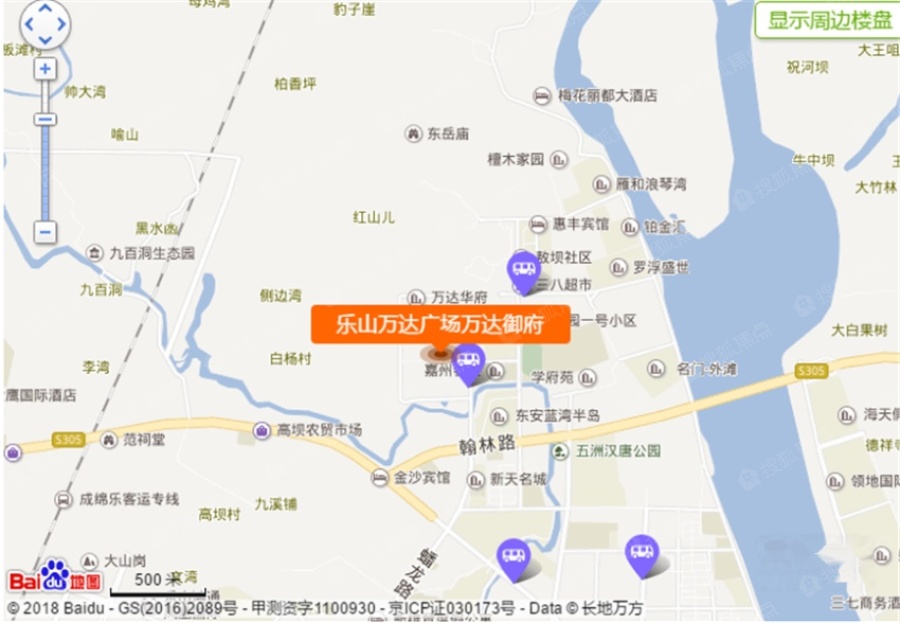Pan the map right with the arrow
Viewport: 900px width, 623px height.
click(61, 25)
